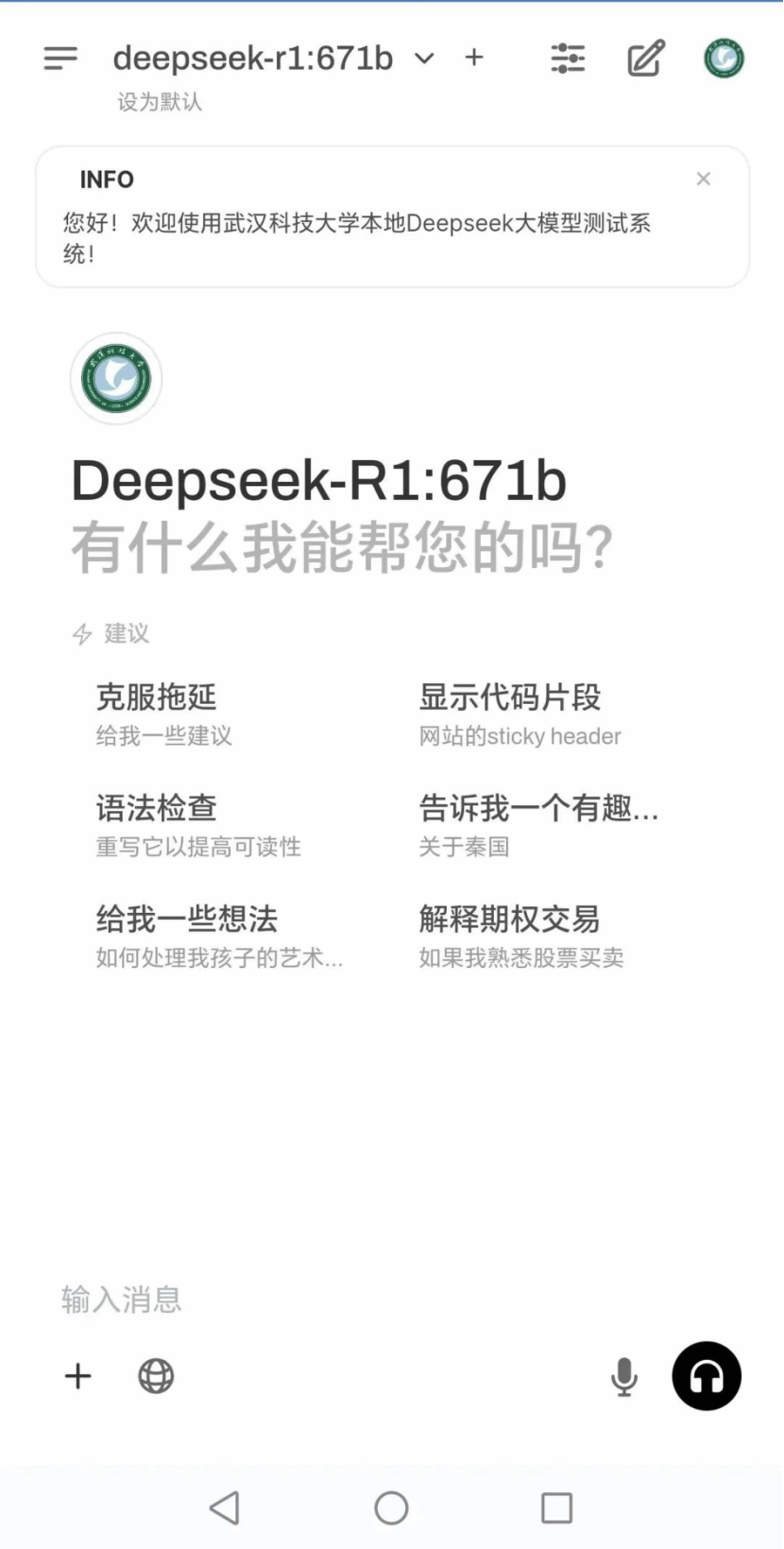
Task: Start voice input with the microphone
Action: tap(624, 1376)
